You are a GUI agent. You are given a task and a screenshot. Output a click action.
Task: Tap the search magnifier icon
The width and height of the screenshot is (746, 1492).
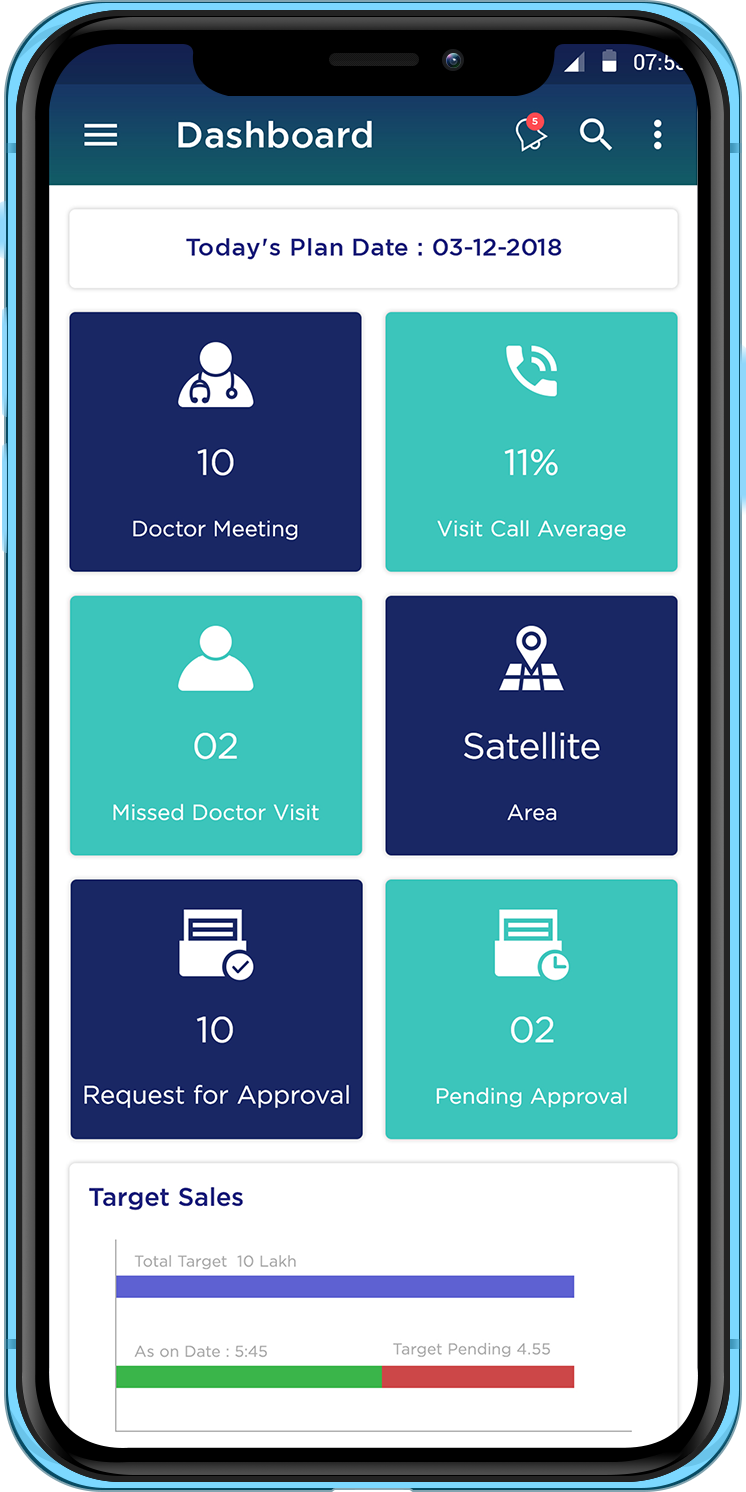pos(596,134)
